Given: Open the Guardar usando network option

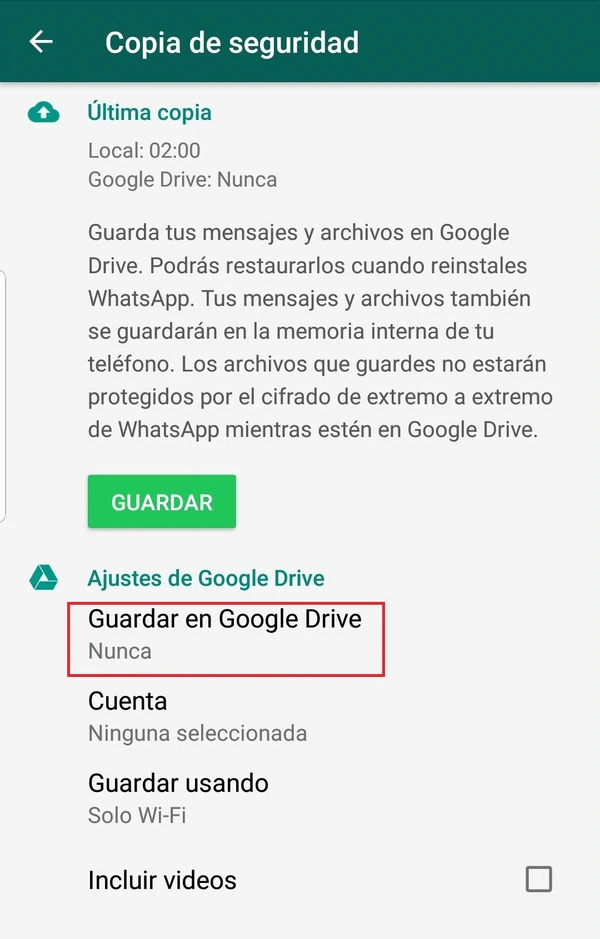Looking at the screenshot, I should point(178,798).
